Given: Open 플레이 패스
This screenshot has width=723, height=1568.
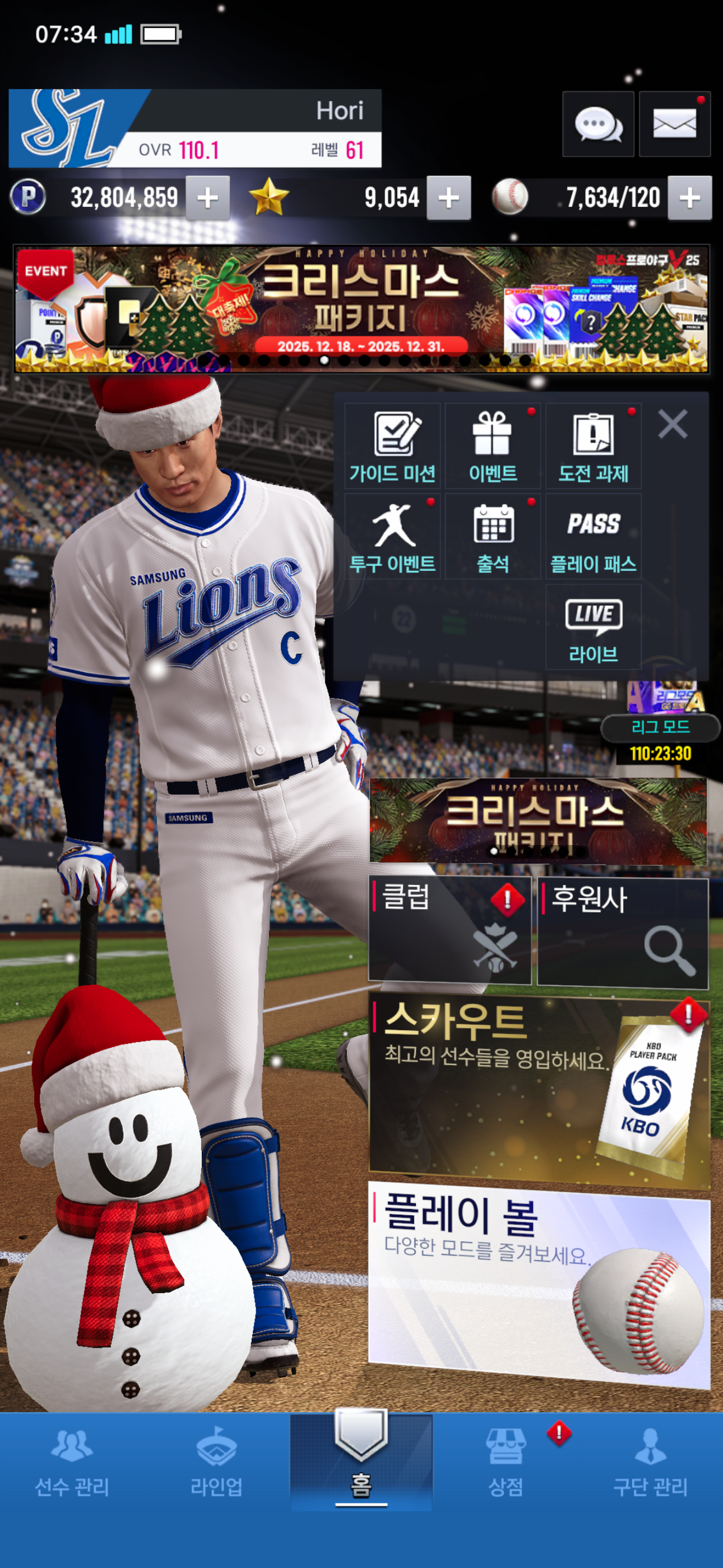Looking at the screenshot, I should 594,536.
